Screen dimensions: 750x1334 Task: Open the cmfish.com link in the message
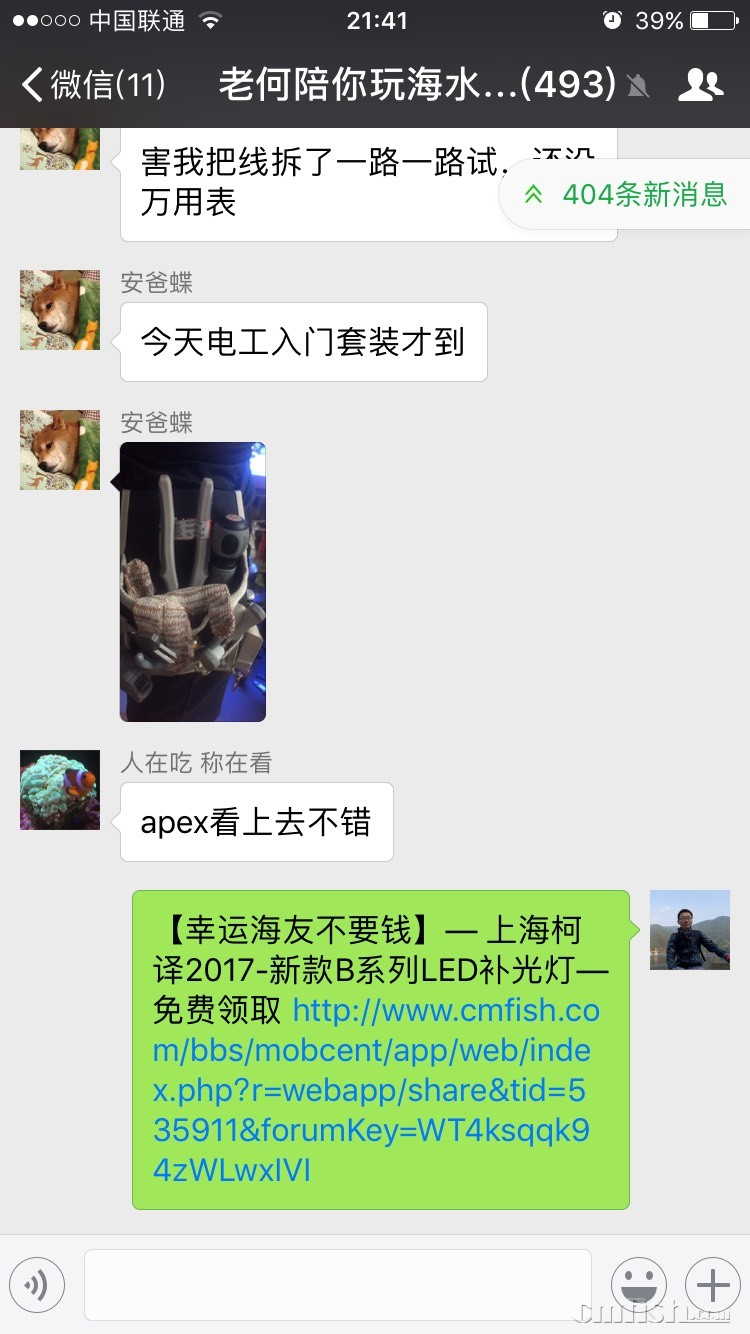click(375, 1090)
